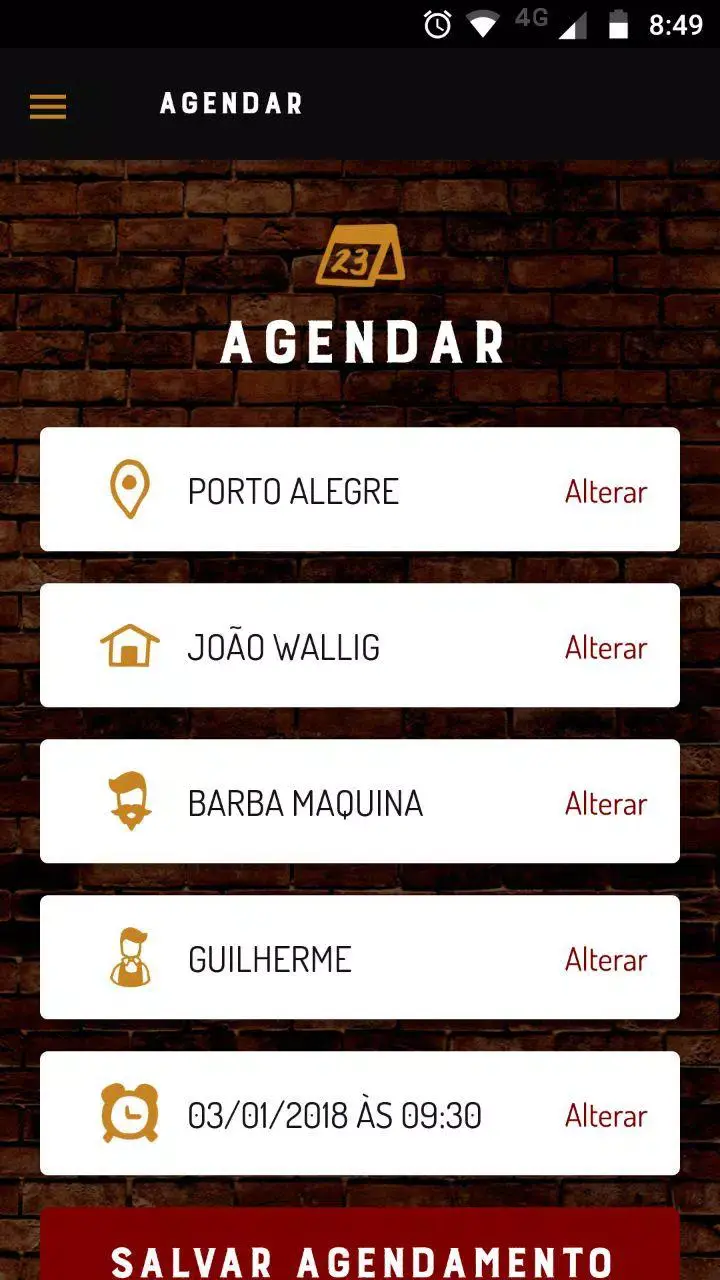Click Alterar for the BARBA MAQUINA service
Image resolution: width=720 pixels, height=1280 pixels.
click(x=605, y=804)
